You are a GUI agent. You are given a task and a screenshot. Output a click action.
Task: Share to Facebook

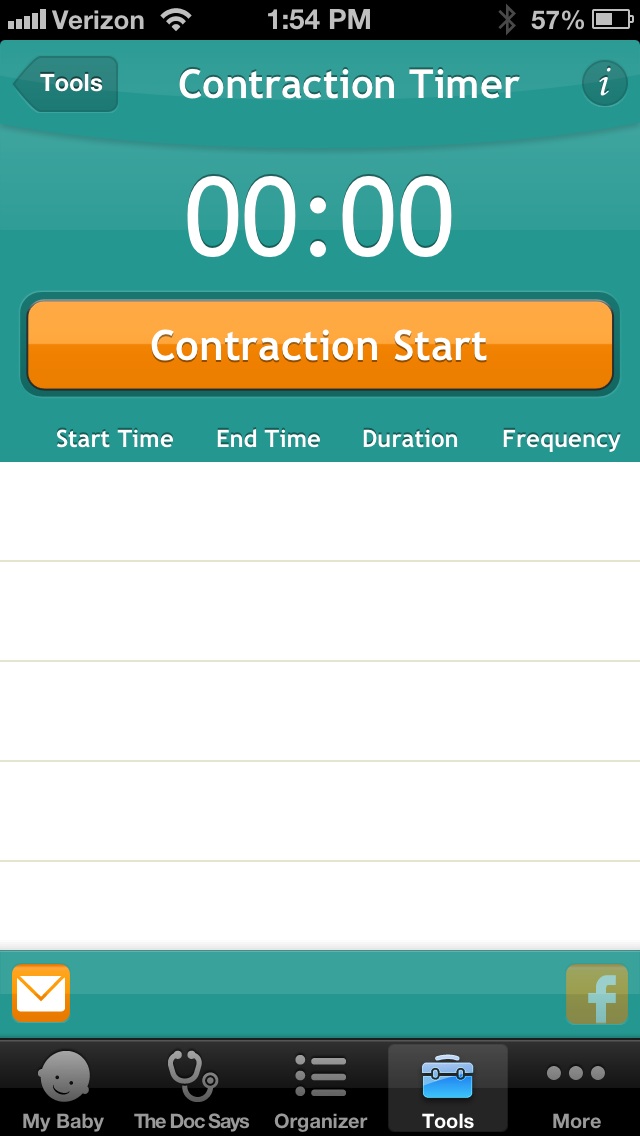(x=597, y=994)
